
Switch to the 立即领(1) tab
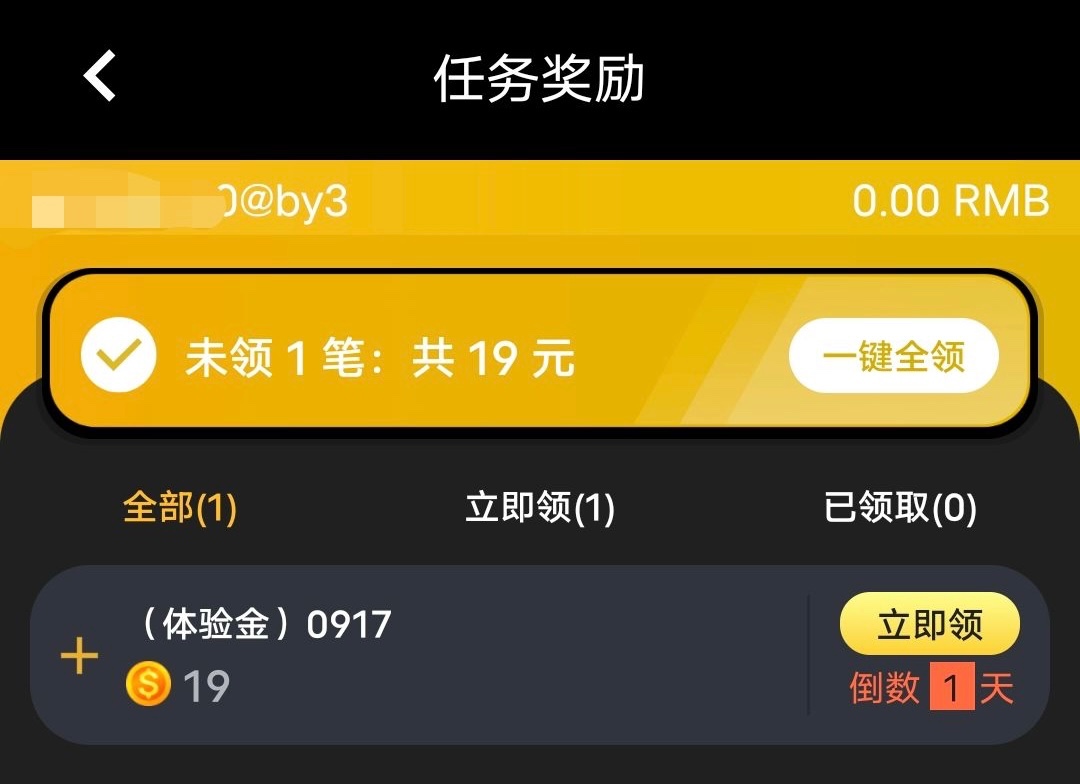point(540,509)
